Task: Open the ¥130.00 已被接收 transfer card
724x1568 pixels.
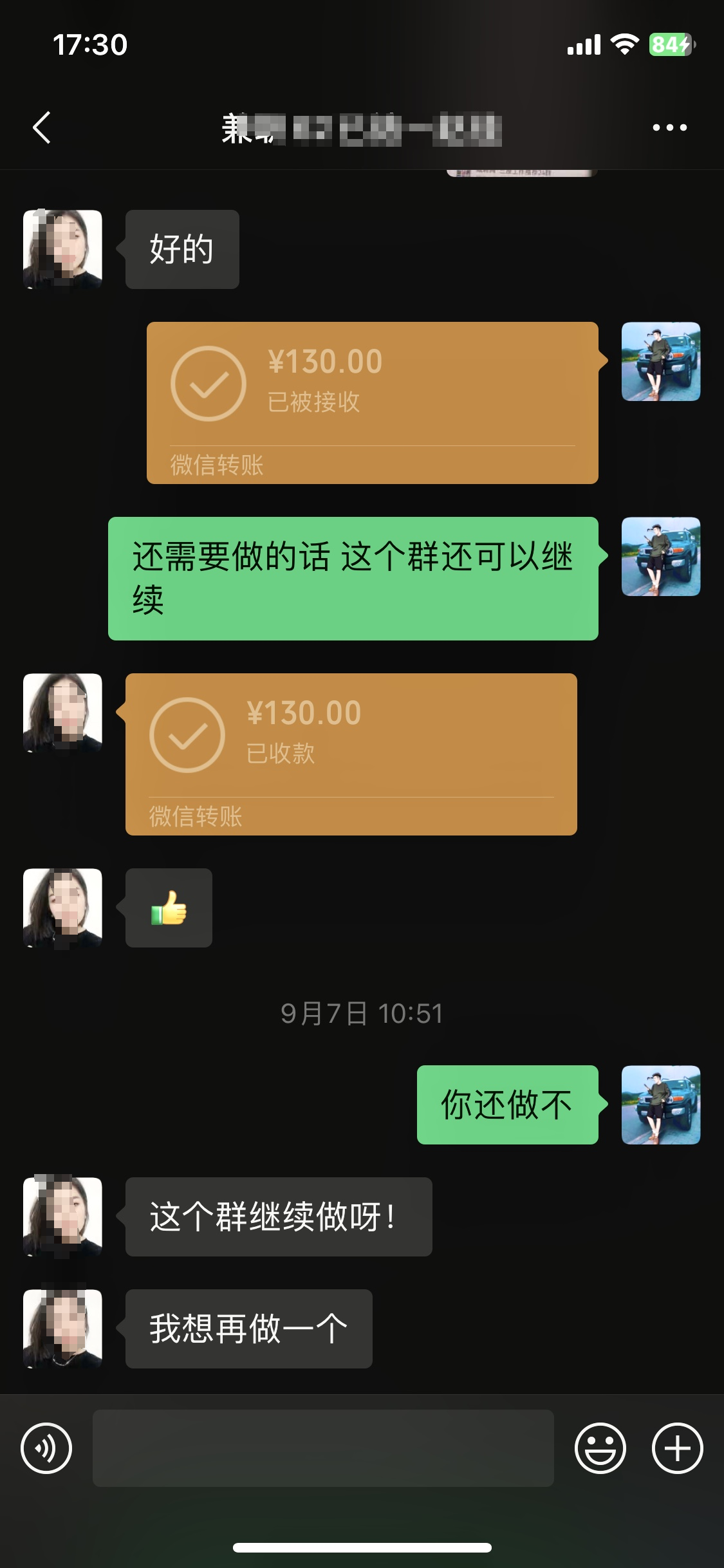Action: (x=373, y=403)
